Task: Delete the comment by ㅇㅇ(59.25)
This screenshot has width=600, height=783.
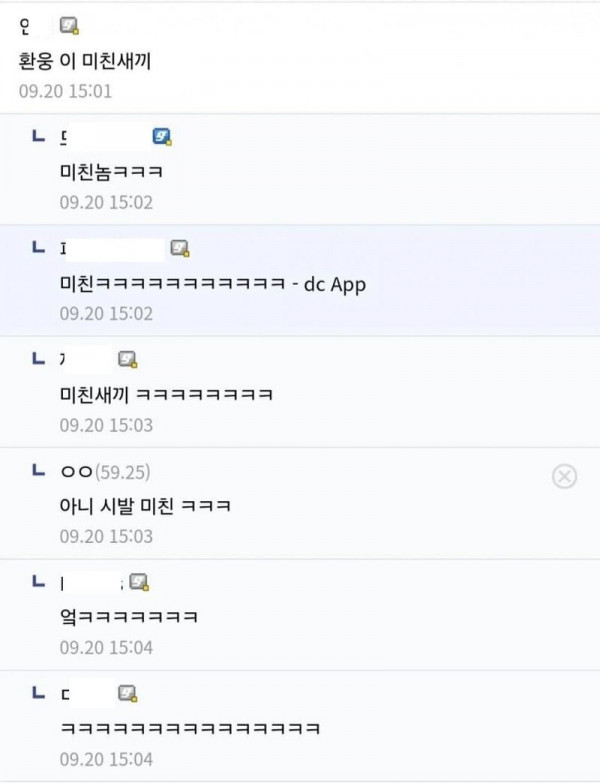Action: (x=564, y=477)
